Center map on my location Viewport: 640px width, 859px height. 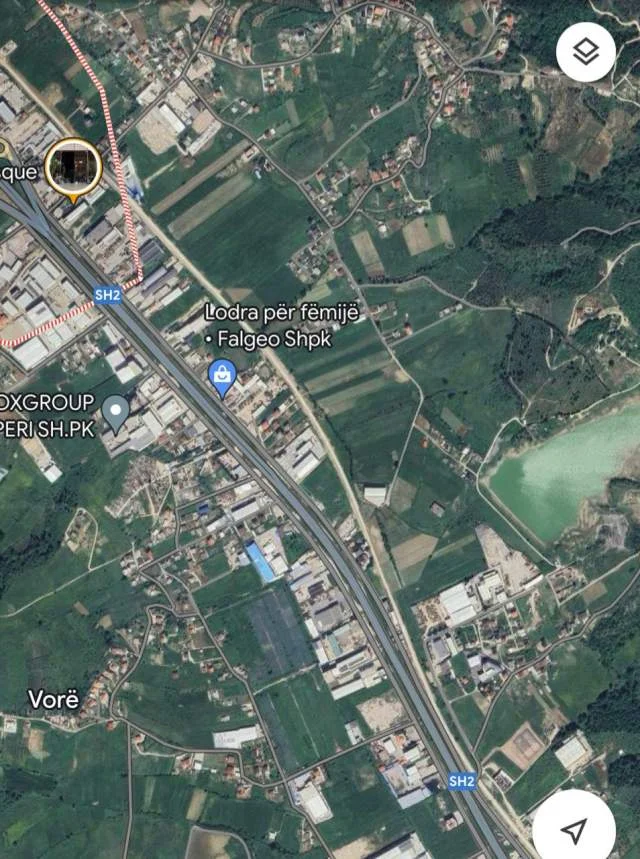574,829
